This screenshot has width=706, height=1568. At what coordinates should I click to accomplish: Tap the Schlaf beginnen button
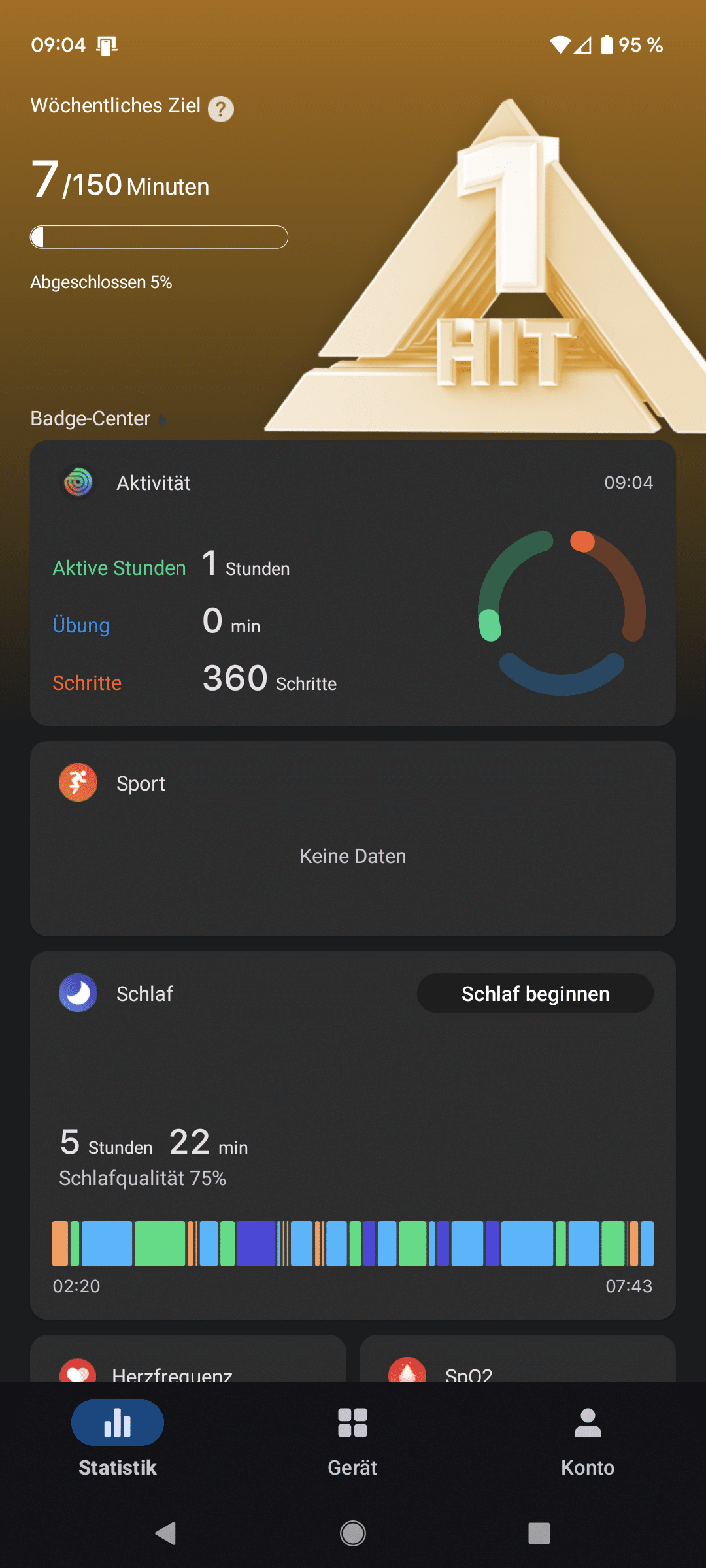535,993
